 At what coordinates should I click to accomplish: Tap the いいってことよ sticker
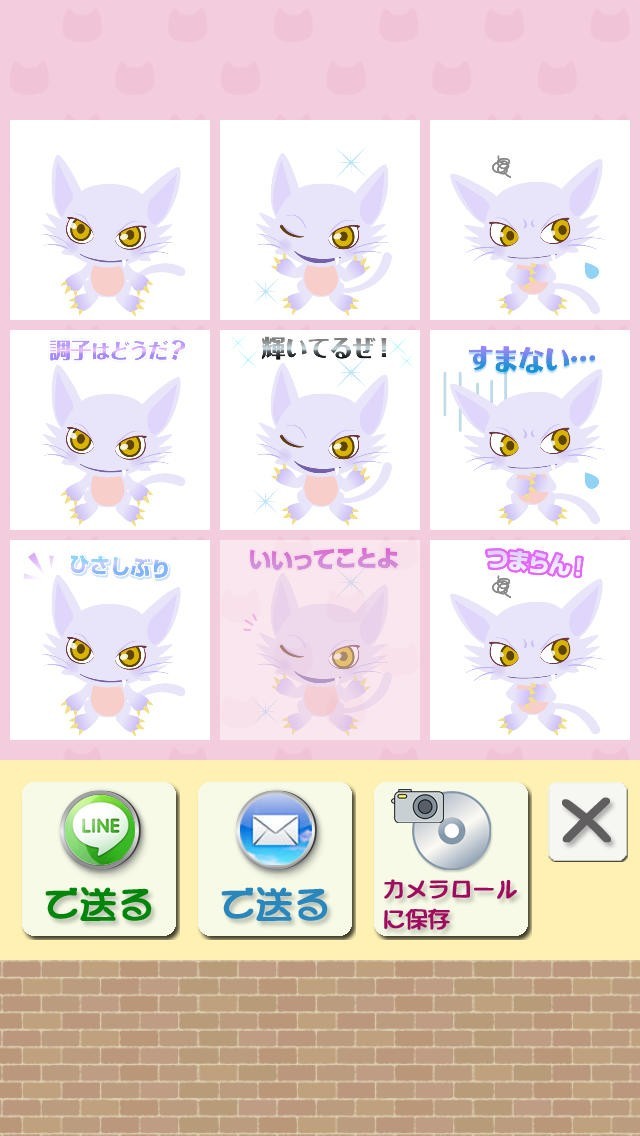pos(320,640)
